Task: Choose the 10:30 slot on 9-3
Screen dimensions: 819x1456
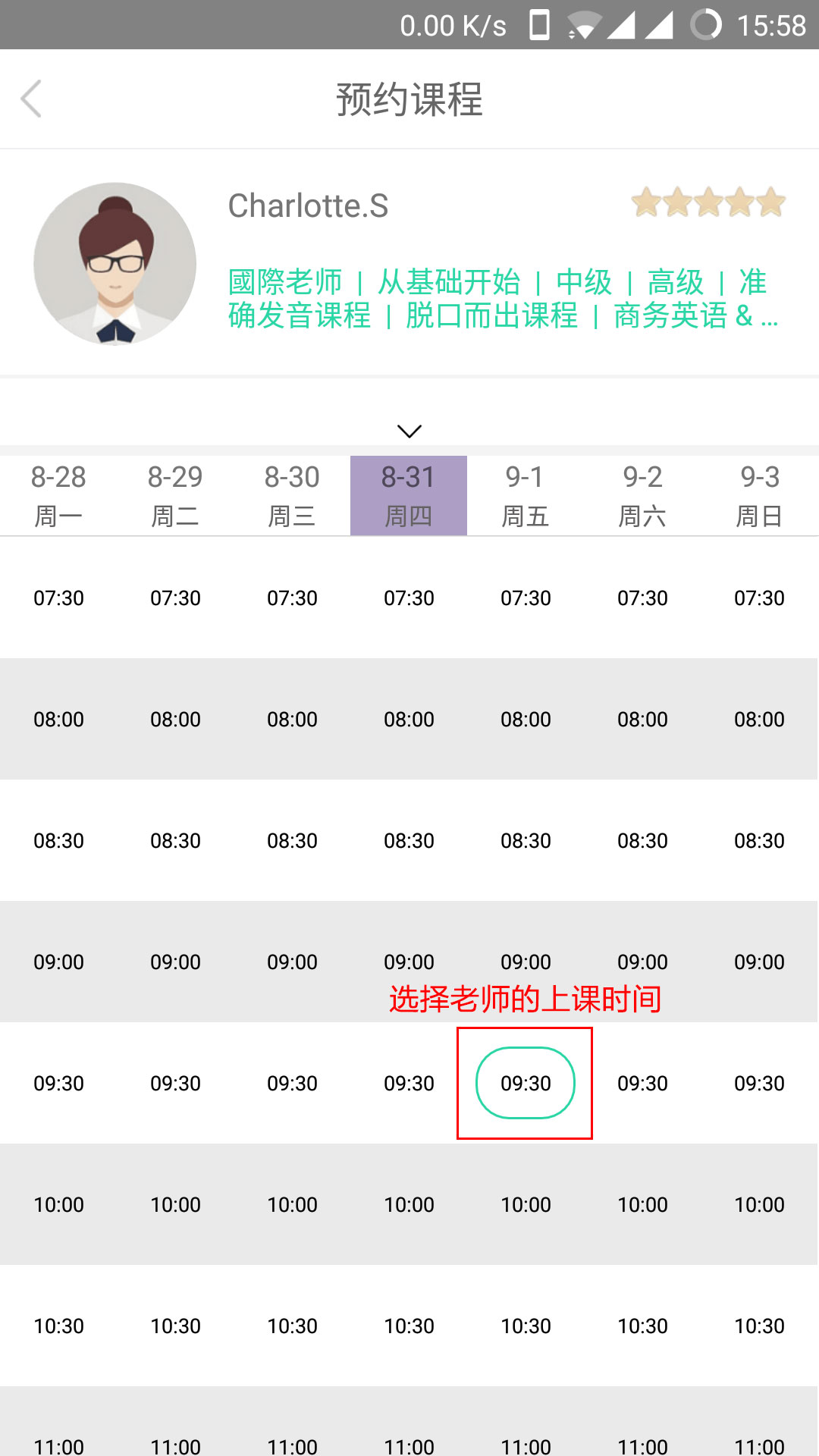Action: [x=759, y=1326]
